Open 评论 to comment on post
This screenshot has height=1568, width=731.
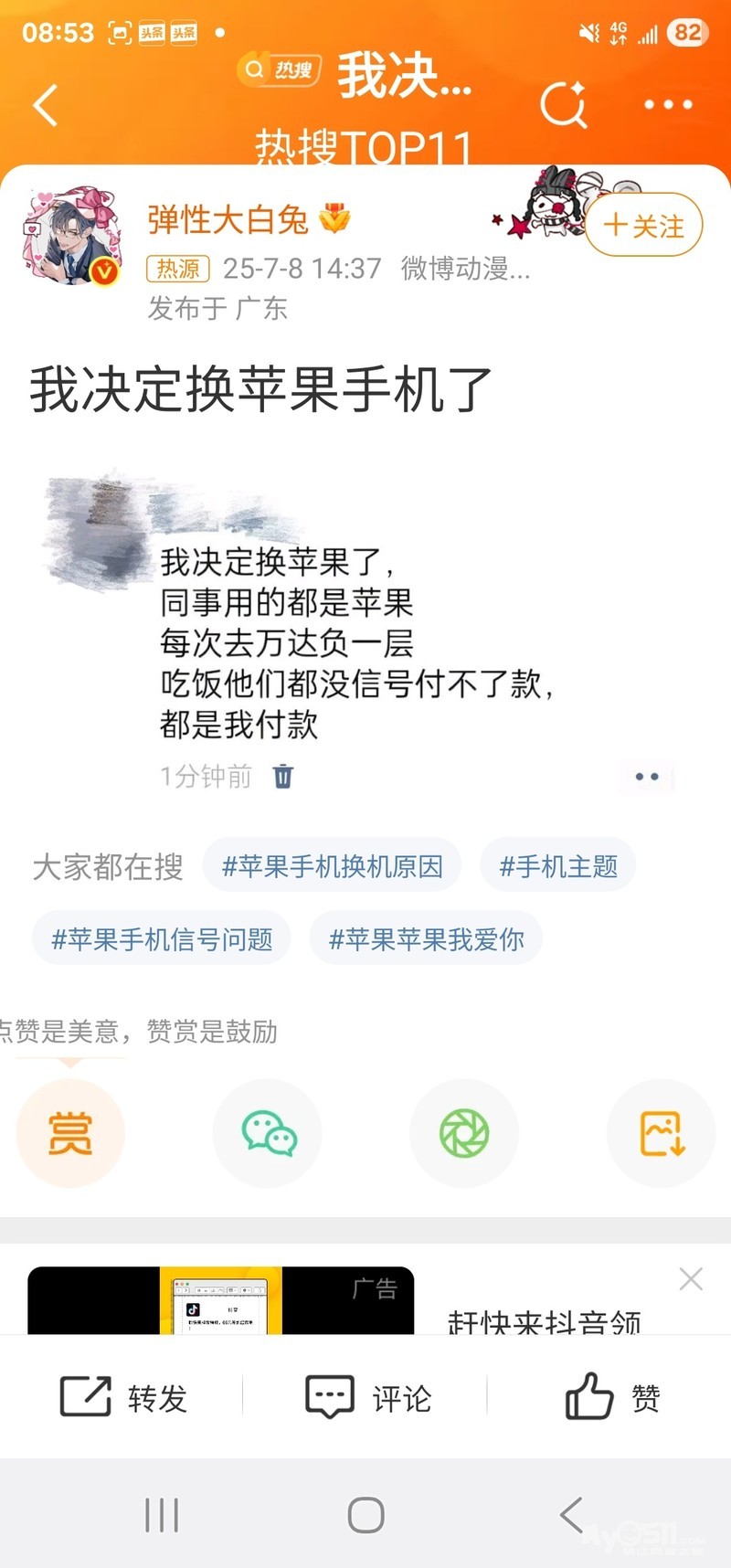(367, 1397)
